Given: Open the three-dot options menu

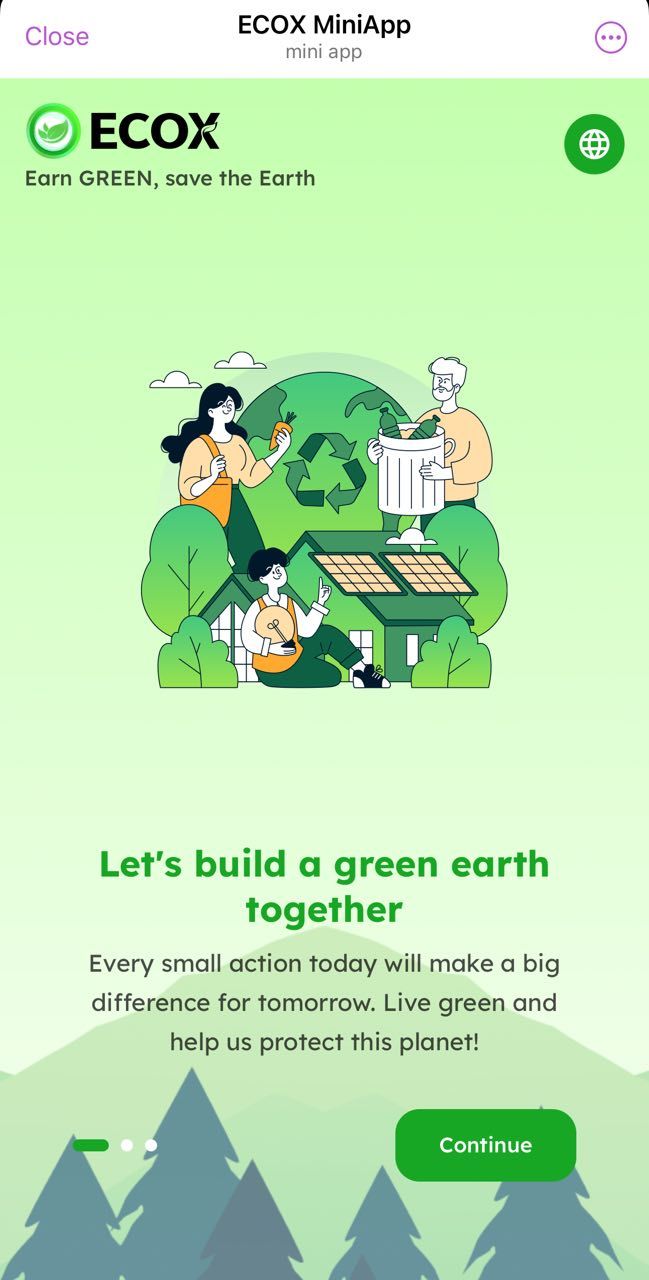Looking at the screenshot, I should (610, 38).
